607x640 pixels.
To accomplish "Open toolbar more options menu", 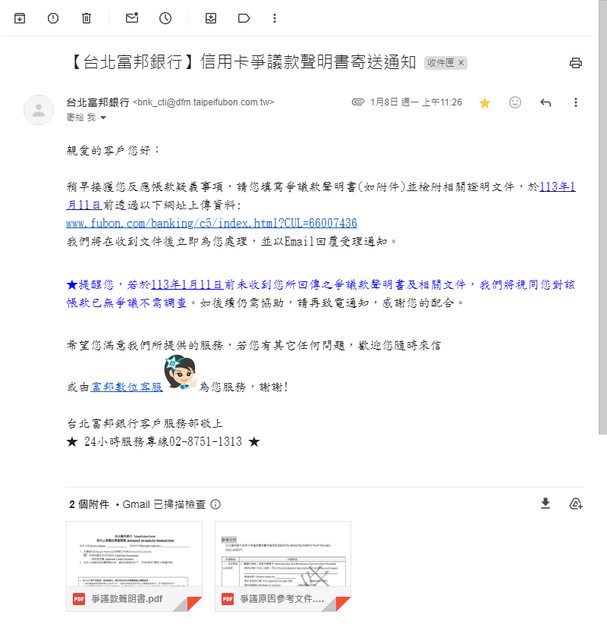I will click(x=275, y=18).
